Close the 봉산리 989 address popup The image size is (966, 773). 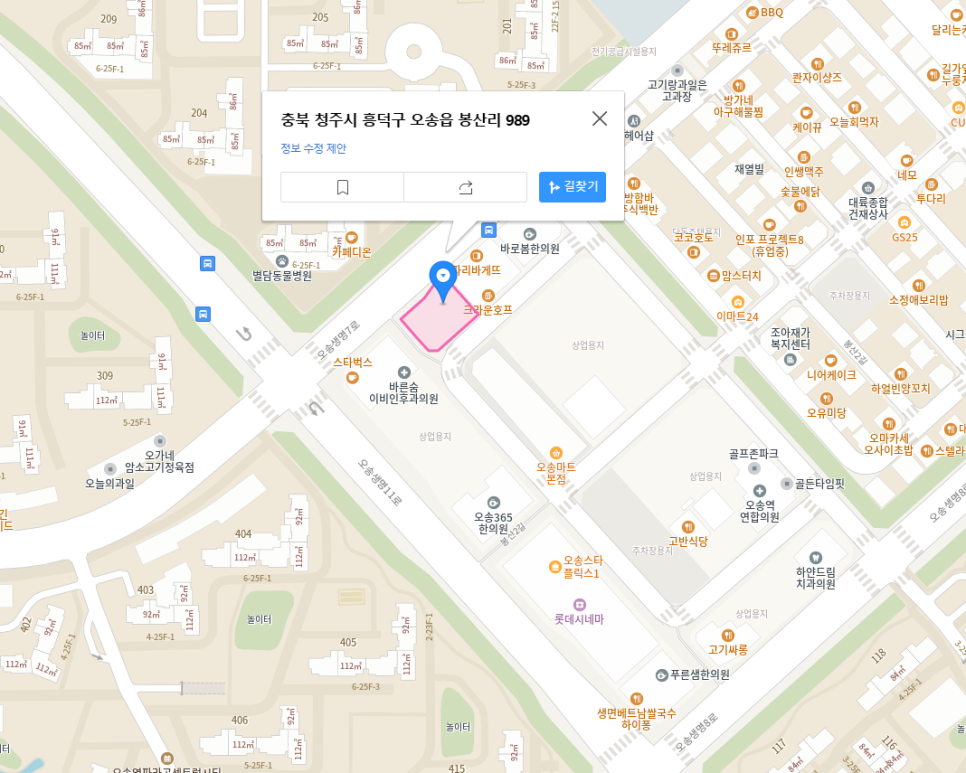(599, 119)
